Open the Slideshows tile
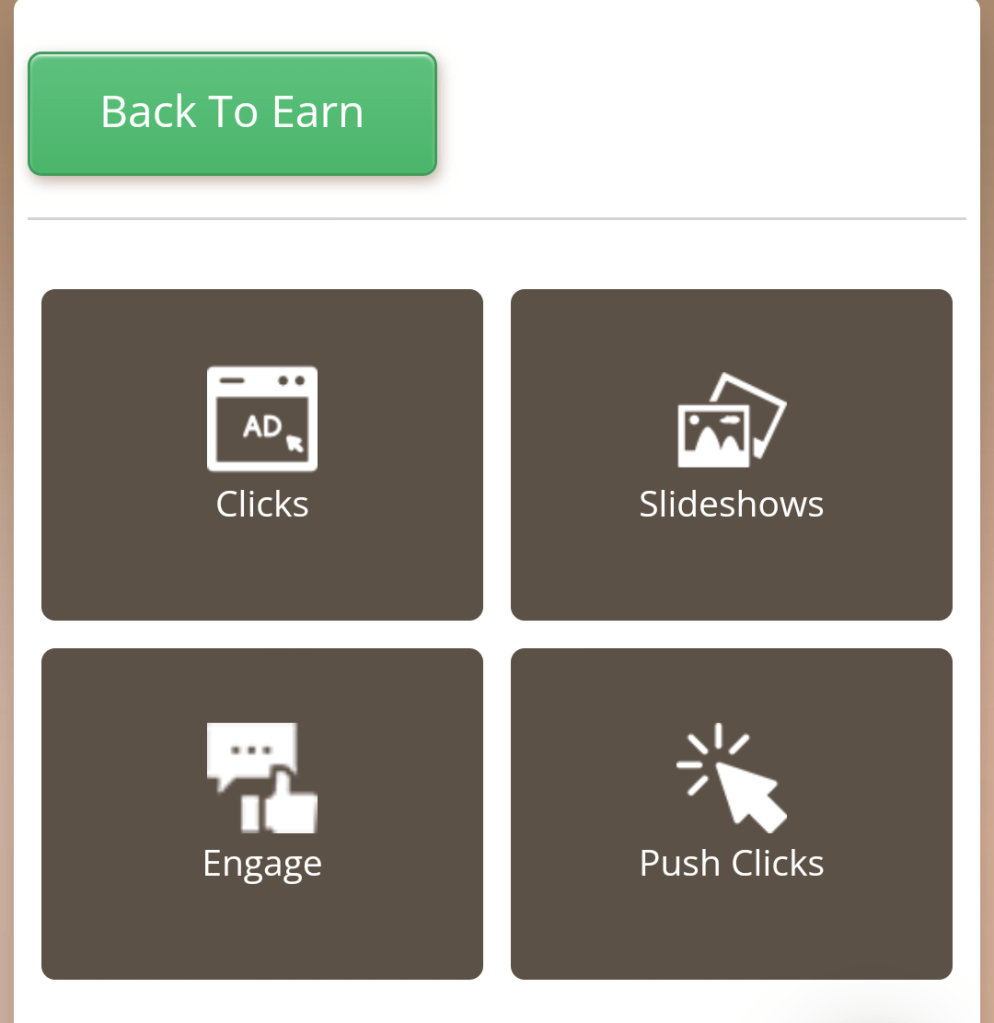994x1023 pixels. point(731,454)
